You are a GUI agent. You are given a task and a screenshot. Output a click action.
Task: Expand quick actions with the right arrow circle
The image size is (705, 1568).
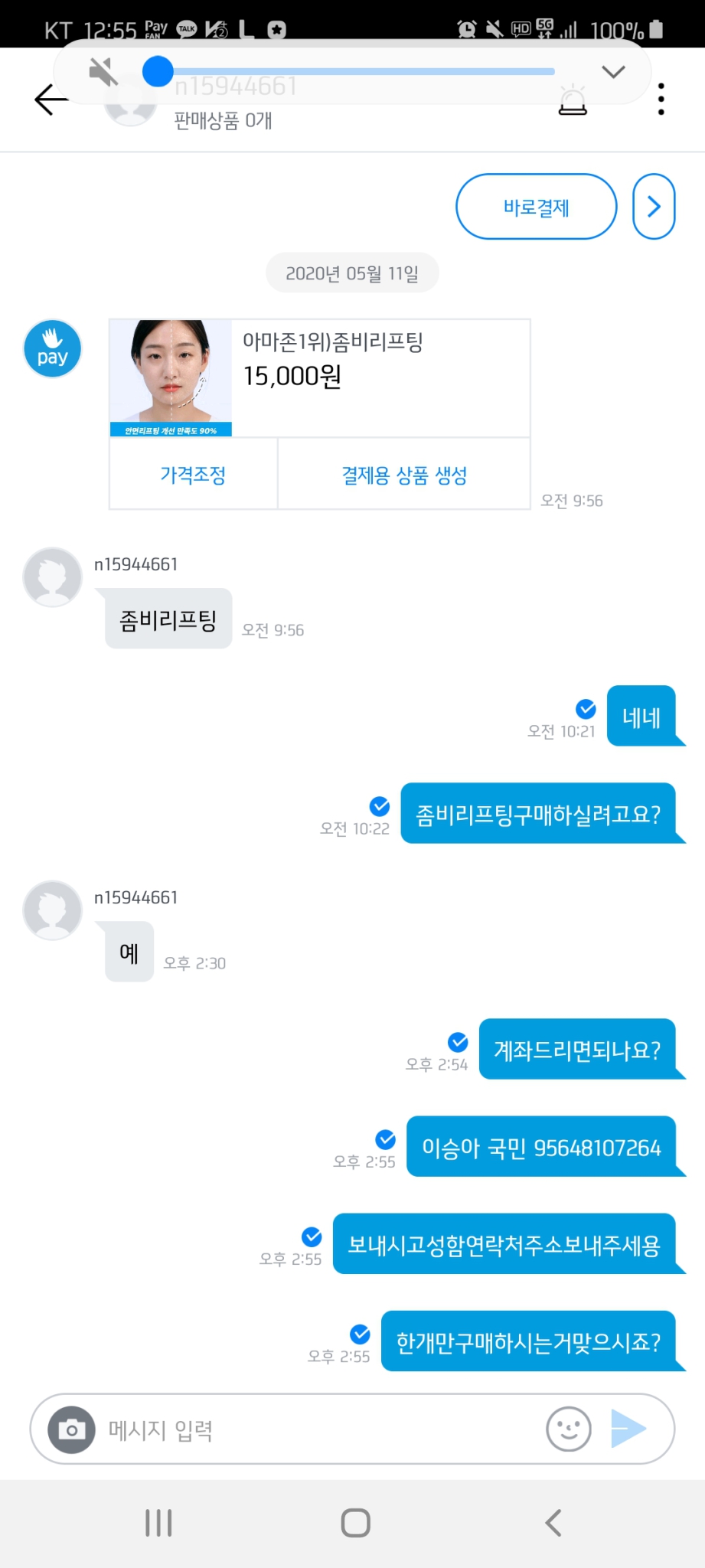pyautogui.click(x=653, y=206)
